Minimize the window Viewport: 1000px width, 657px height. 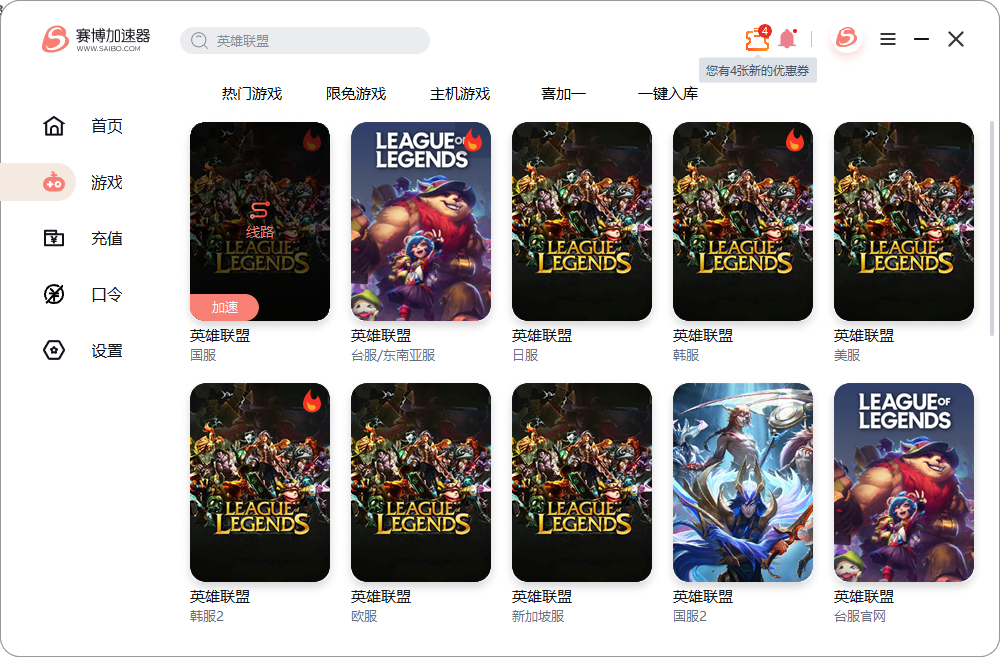[x=922, y=39]
